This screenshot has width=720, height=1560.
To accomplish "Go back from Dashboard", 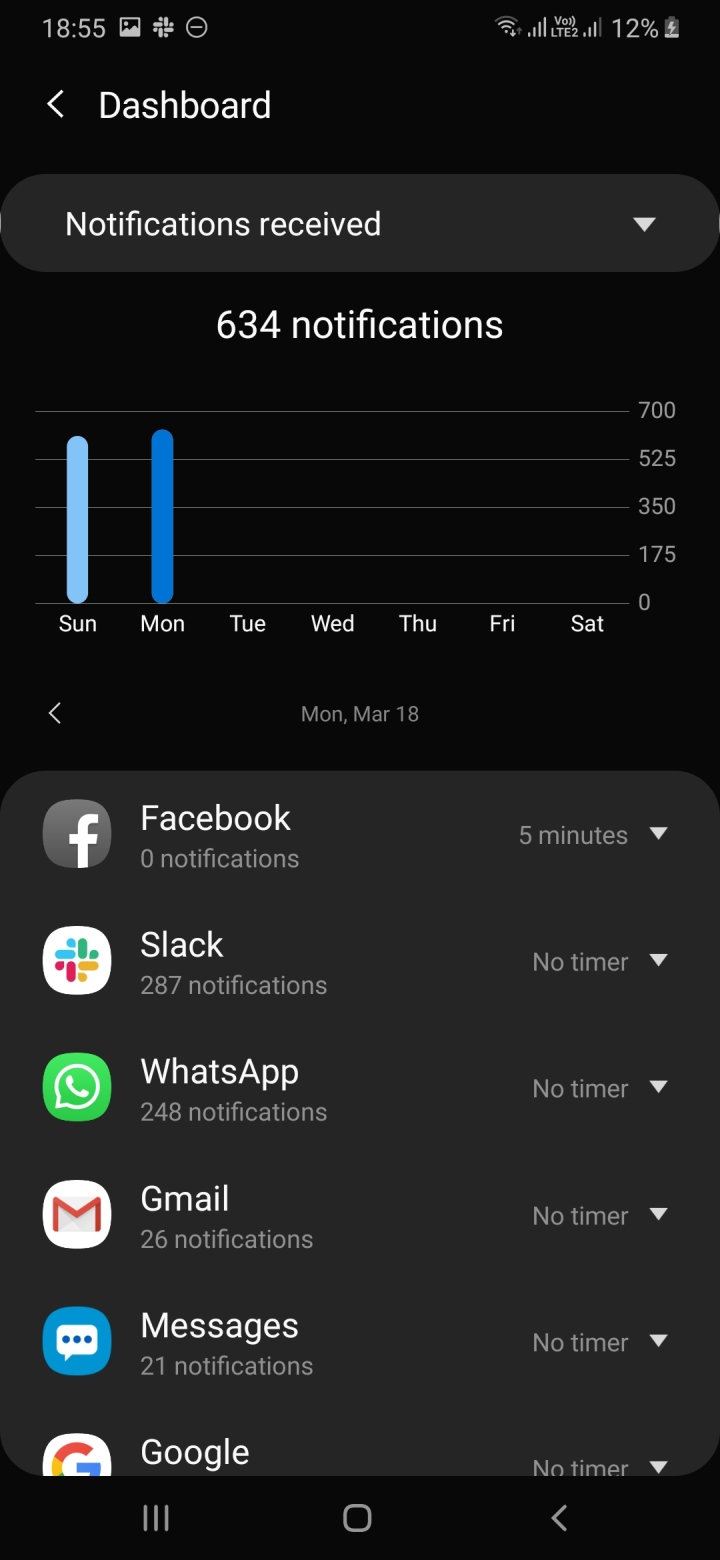I will click(56, 105).
